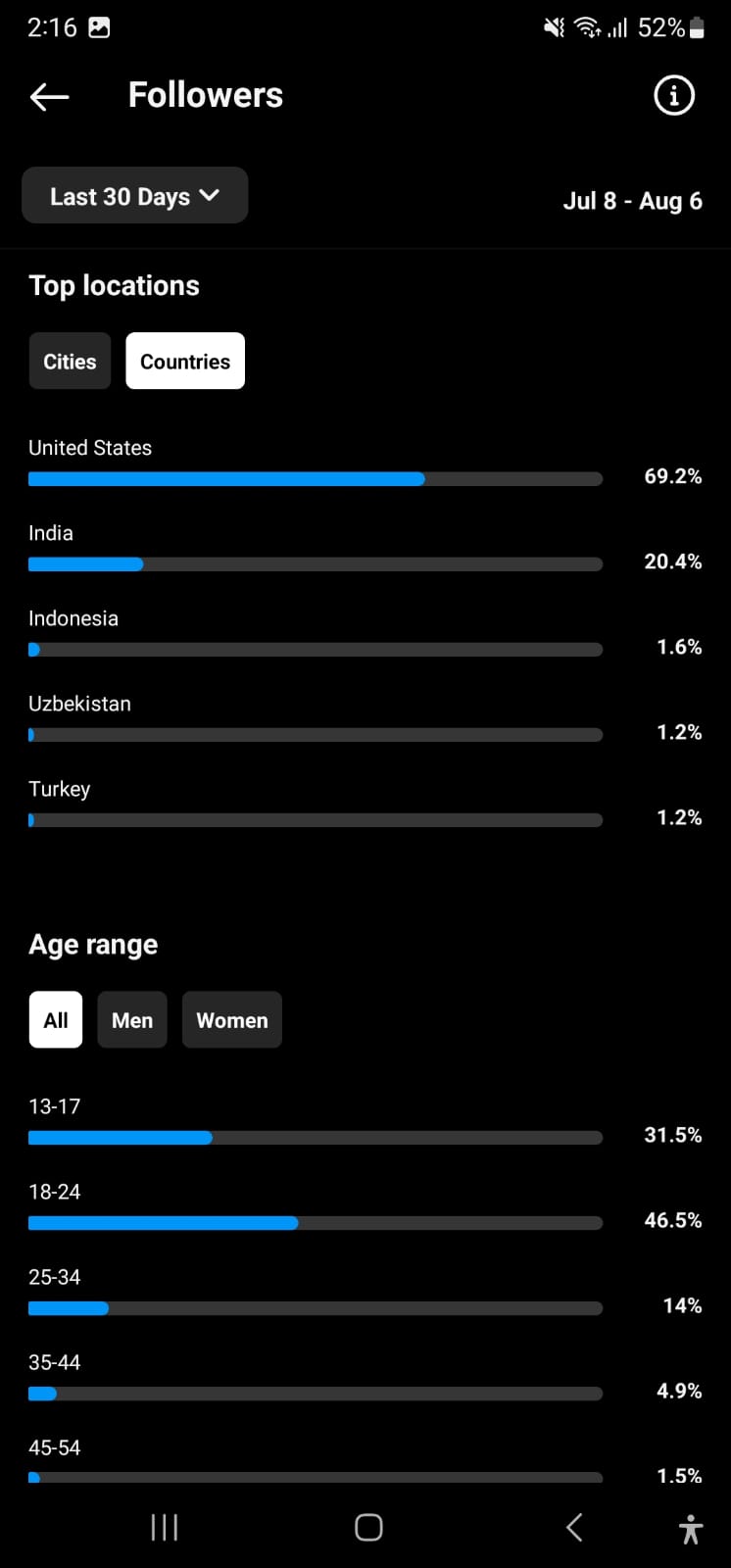This screenshot has width=731, height=1568.
Task: Open the Last 30 Days date range dropdown
Action: (x=135, y=196)
